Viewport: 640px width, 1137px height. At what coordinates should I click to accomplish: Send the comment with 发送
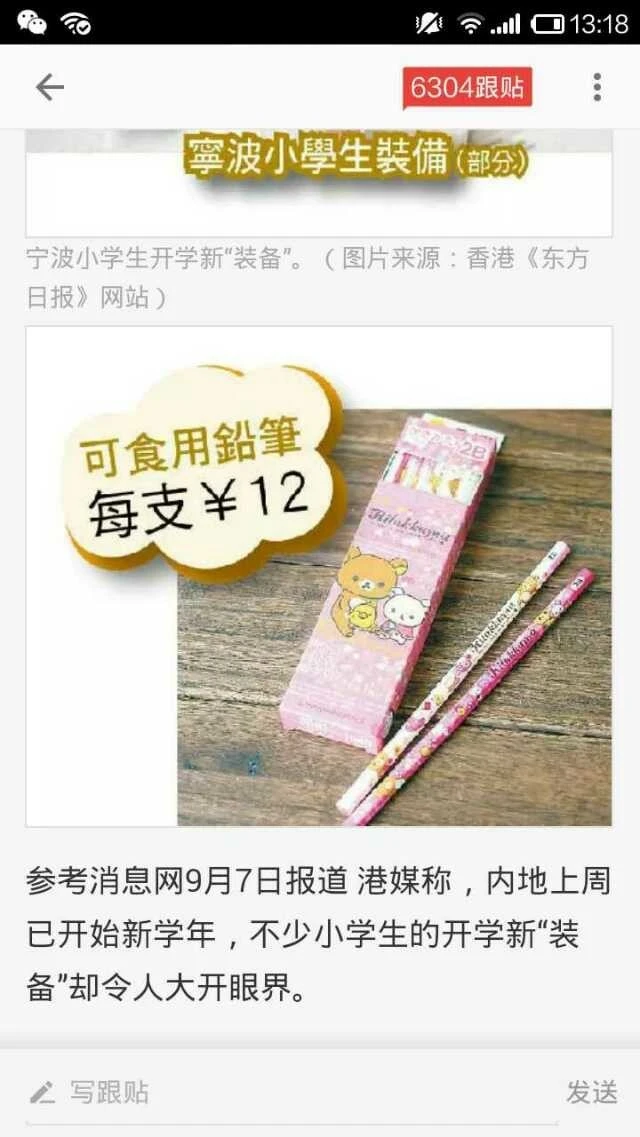click(x=592, y=1092)
